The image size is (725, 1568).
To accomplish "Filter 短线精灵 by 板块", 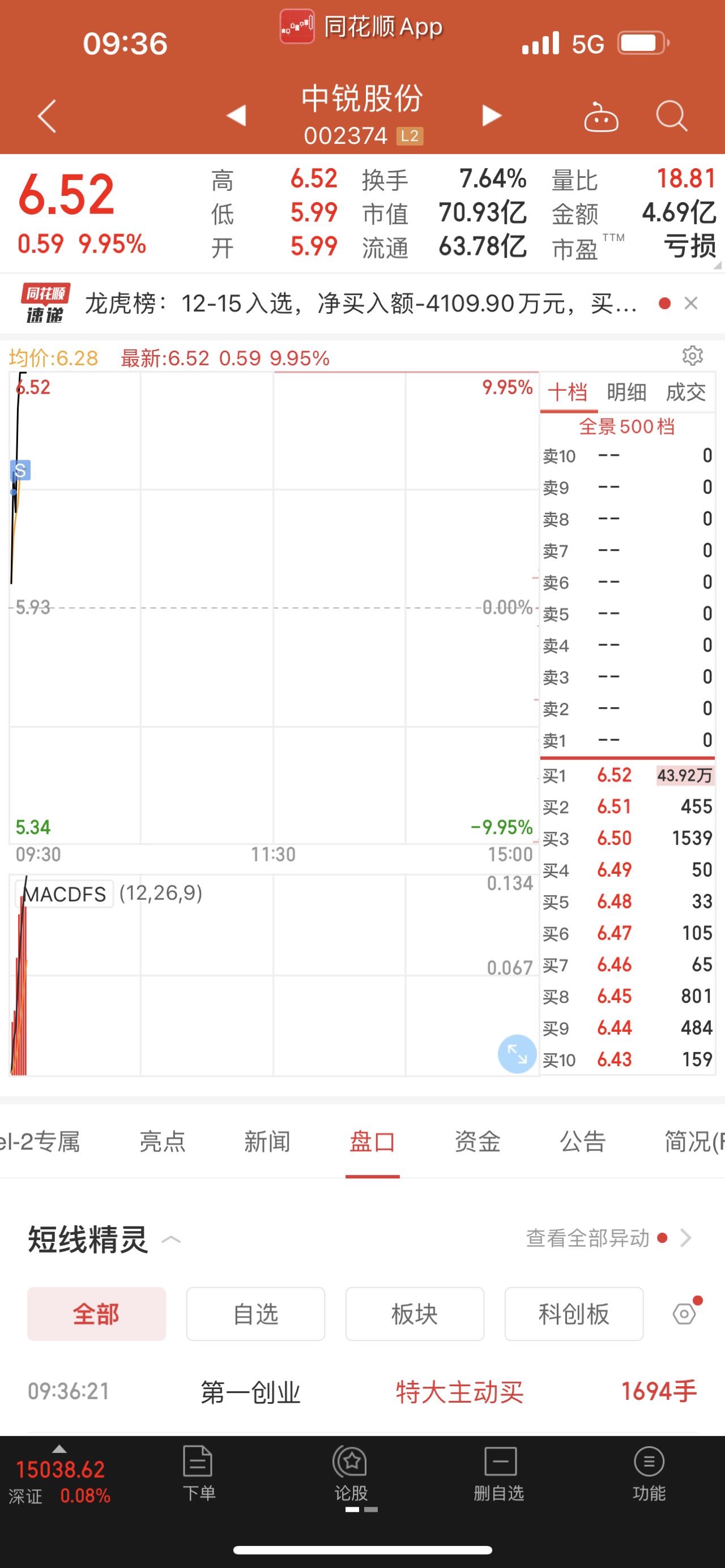I will click(x=415, y=1314).
